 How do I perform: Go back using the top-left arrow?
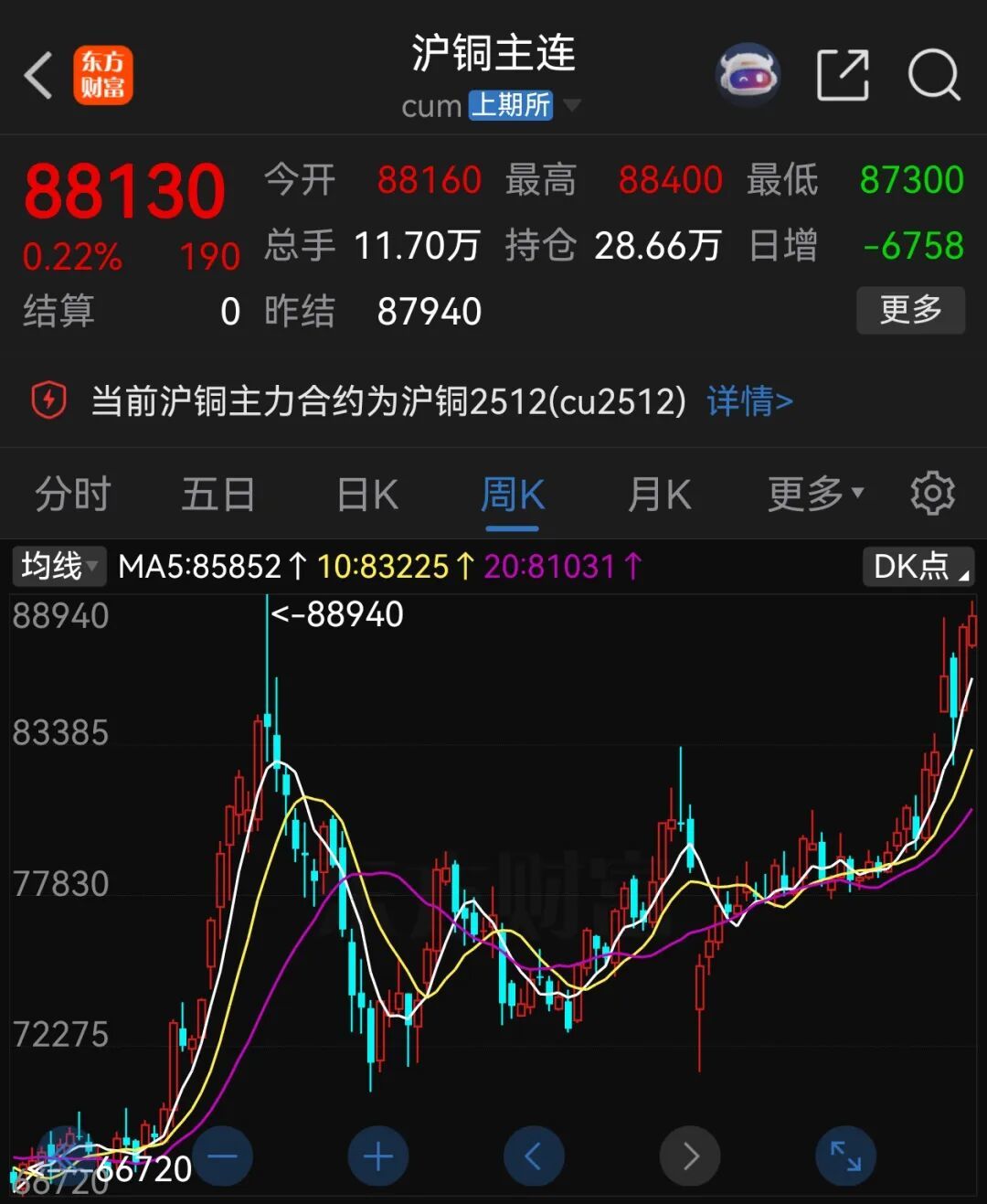tap(38, 75)
